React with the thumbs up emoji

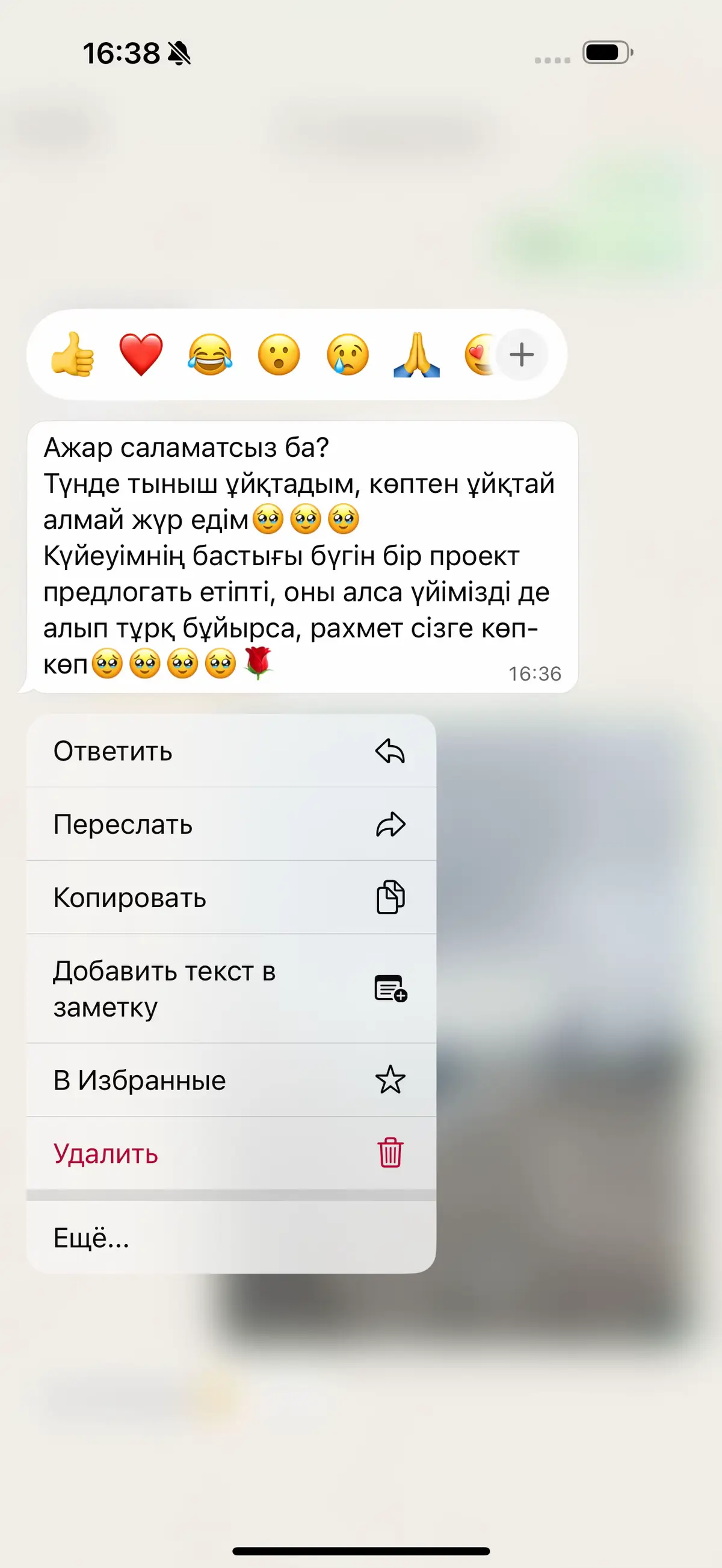[x=72, y=355]
